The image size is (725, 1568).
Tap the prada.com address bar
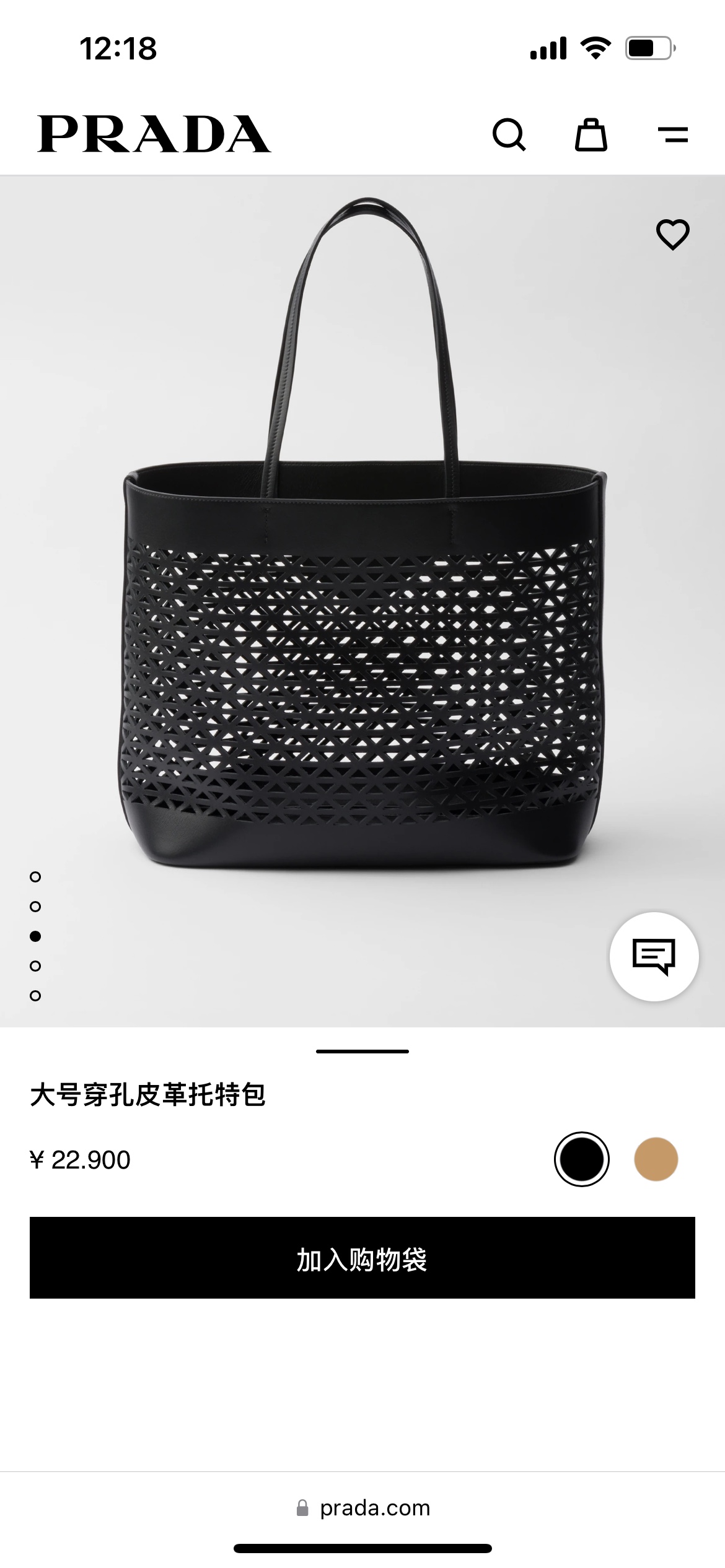[x=362, y=1508]
